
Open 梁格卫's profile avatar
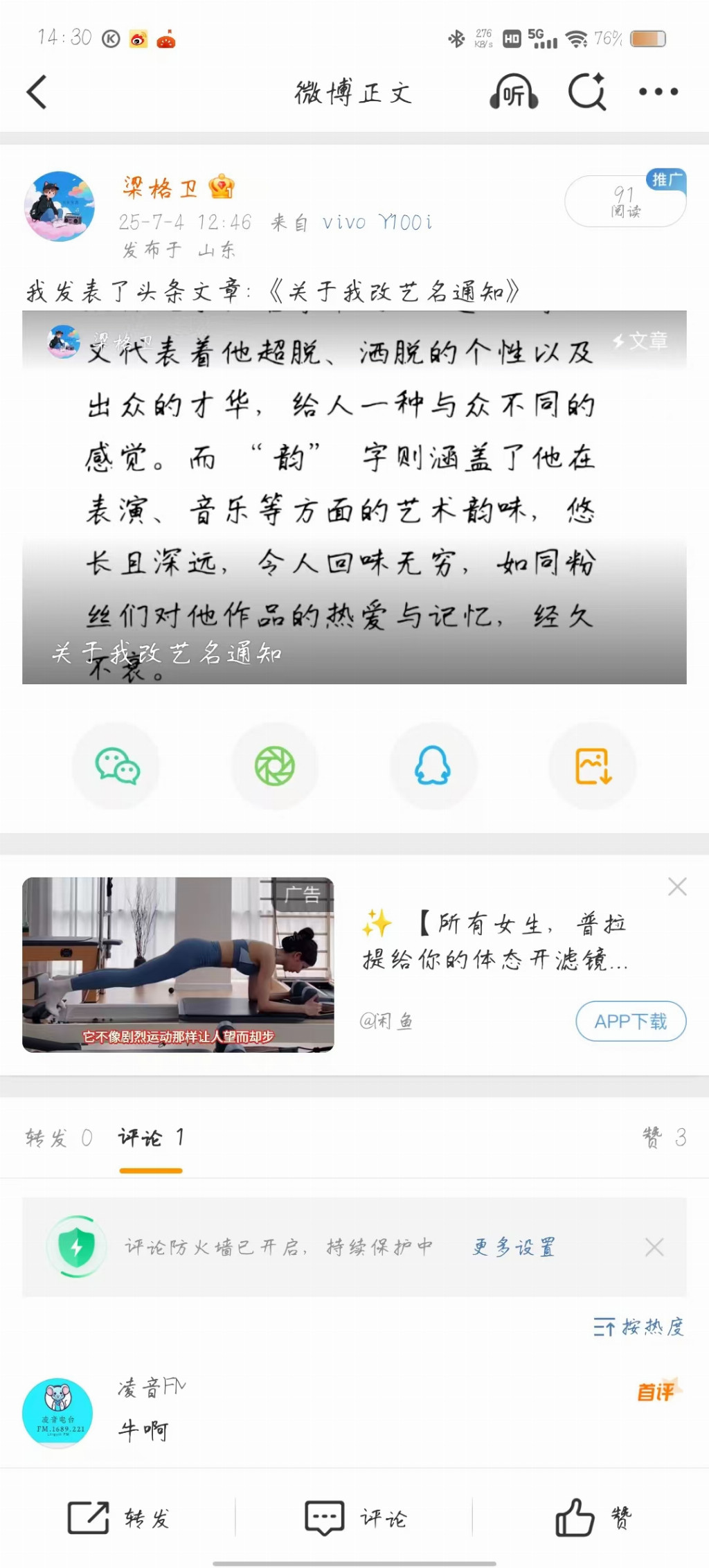(x=60, y=206)
